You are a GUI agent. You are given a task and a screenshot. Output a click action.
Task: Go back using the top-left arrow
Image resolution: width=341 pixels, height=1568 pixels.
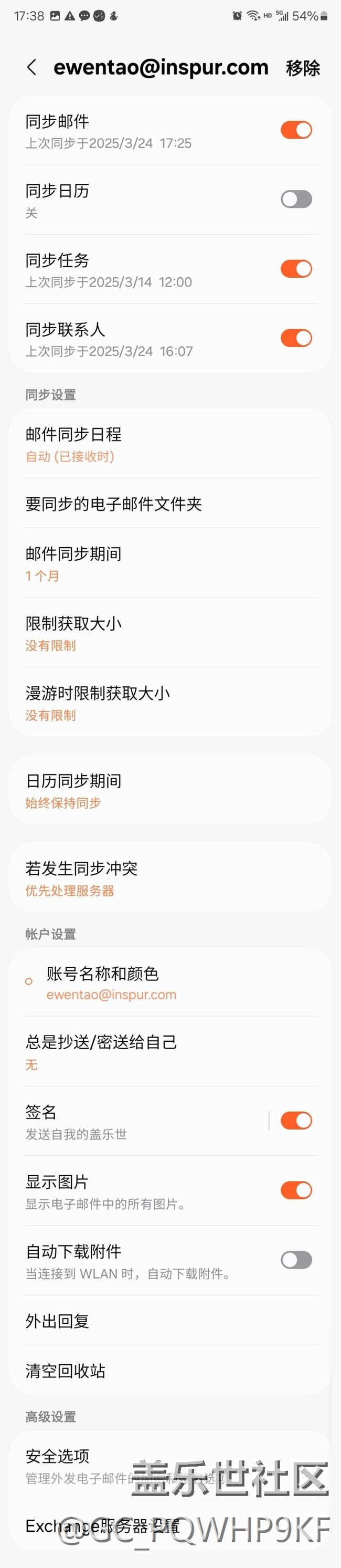click(31, 68)
